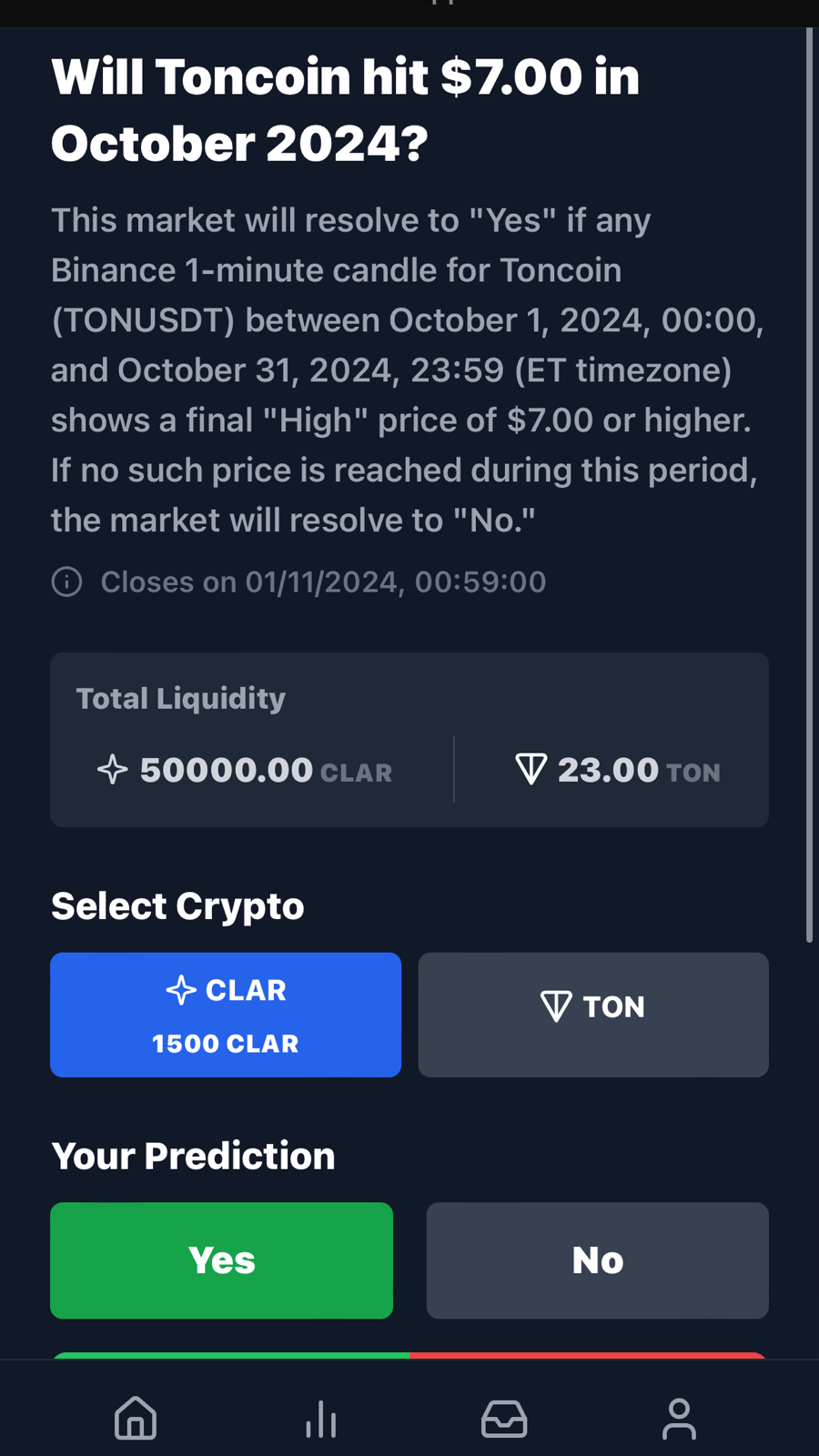The width and height of the screenshot is (819, 1456).
Task: Open the profile tab
Action: pos(679,1419)
